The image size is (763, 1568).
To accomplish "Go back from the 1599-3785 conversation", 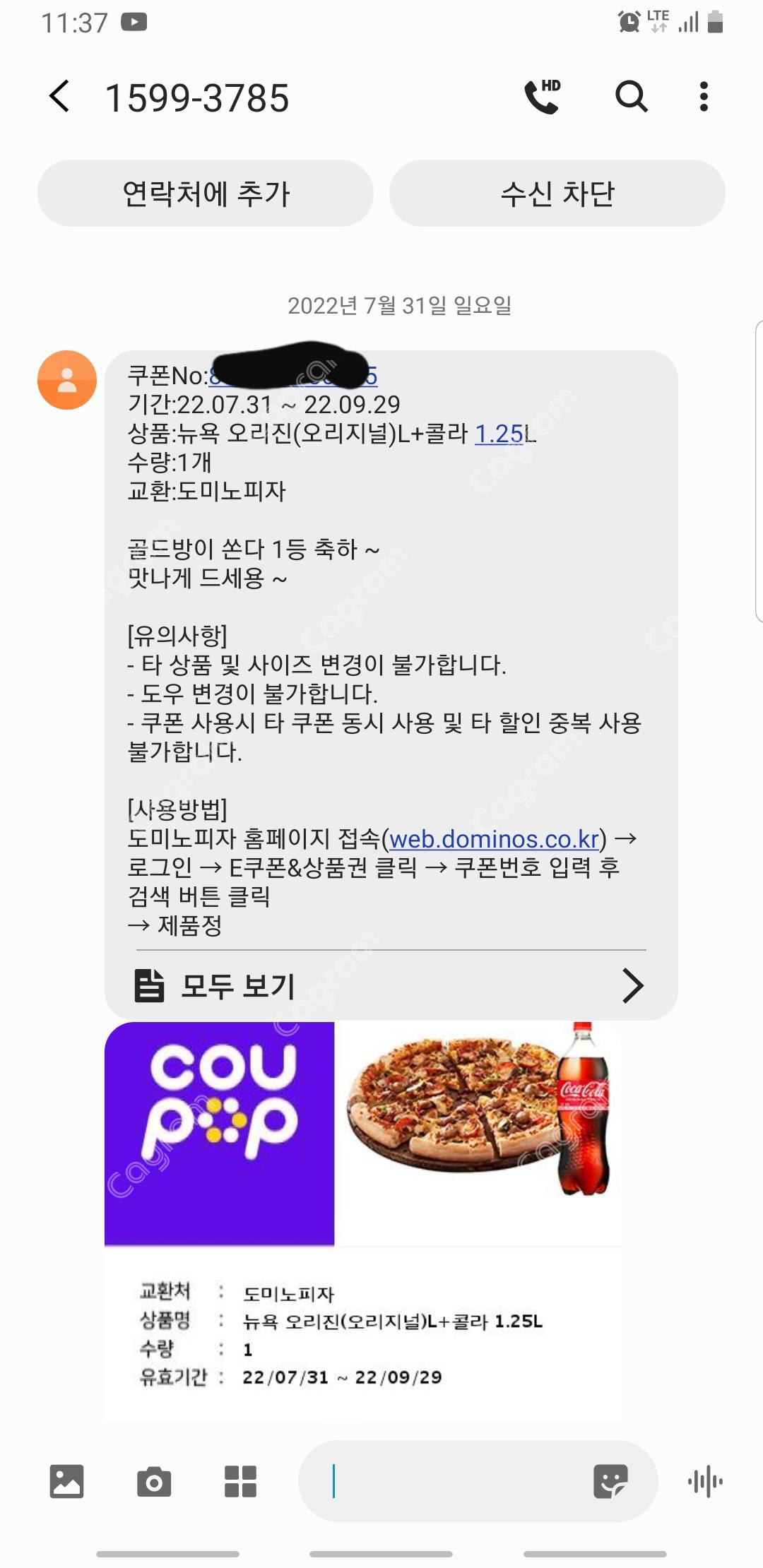I will (x=60, y=97).
